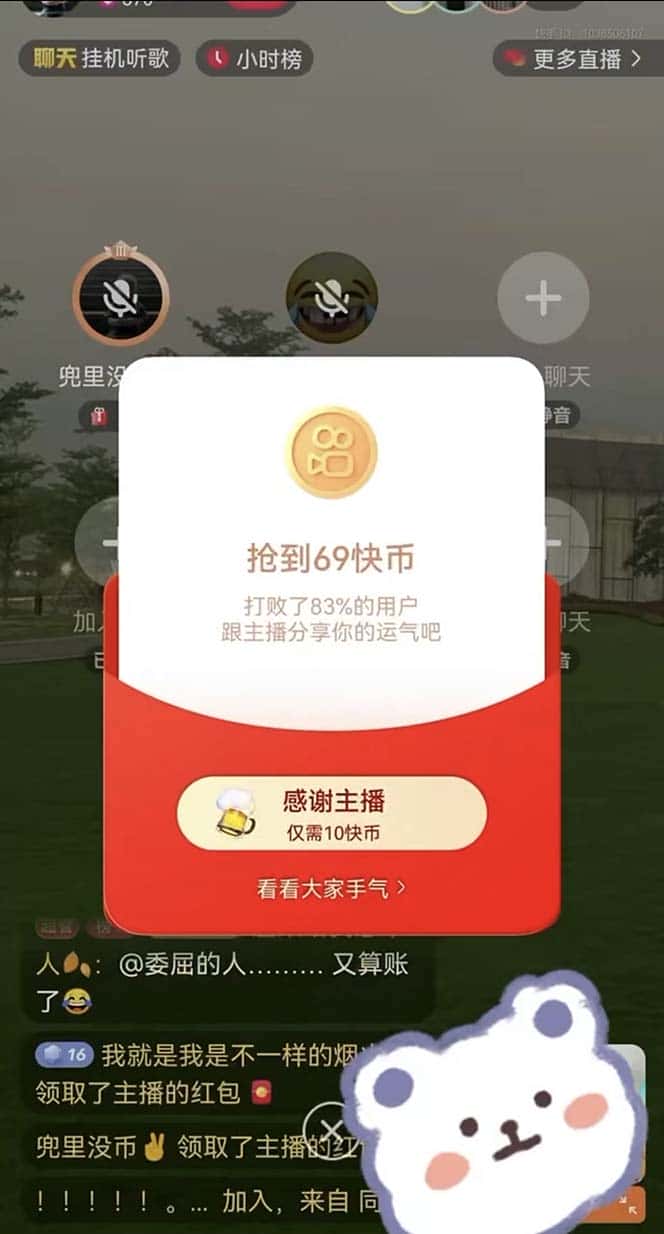Viewport: 664px width, 1234px height.
Task: Open 看看大家手气 to see everyone's luck
Action: tap(331, 888)
